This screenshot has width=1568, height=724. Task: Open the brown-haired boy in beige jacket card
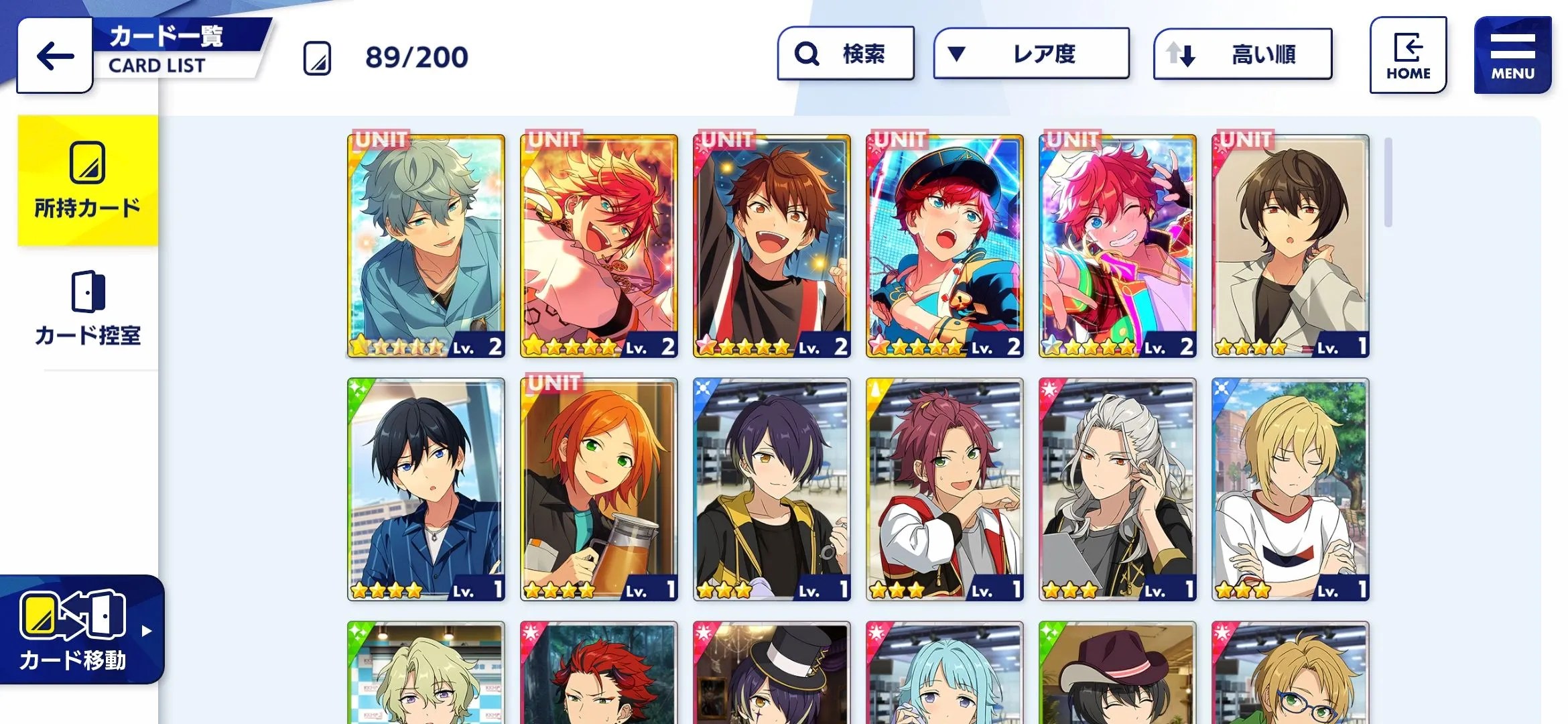[x=1290, y=245]
